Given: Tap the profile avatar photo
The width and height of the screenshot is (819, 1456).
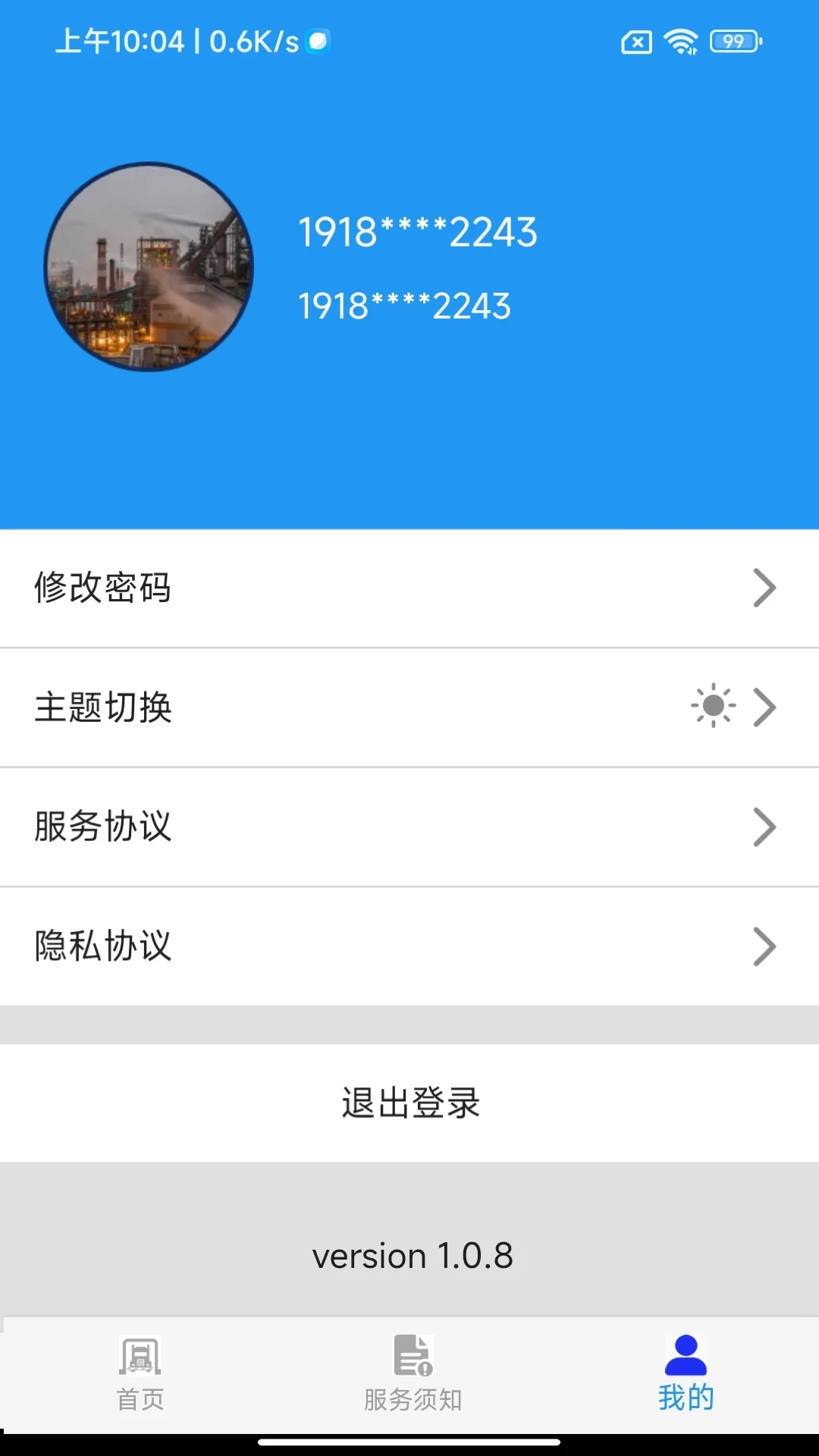Looking at the screenshot, I should click(149, 266).
